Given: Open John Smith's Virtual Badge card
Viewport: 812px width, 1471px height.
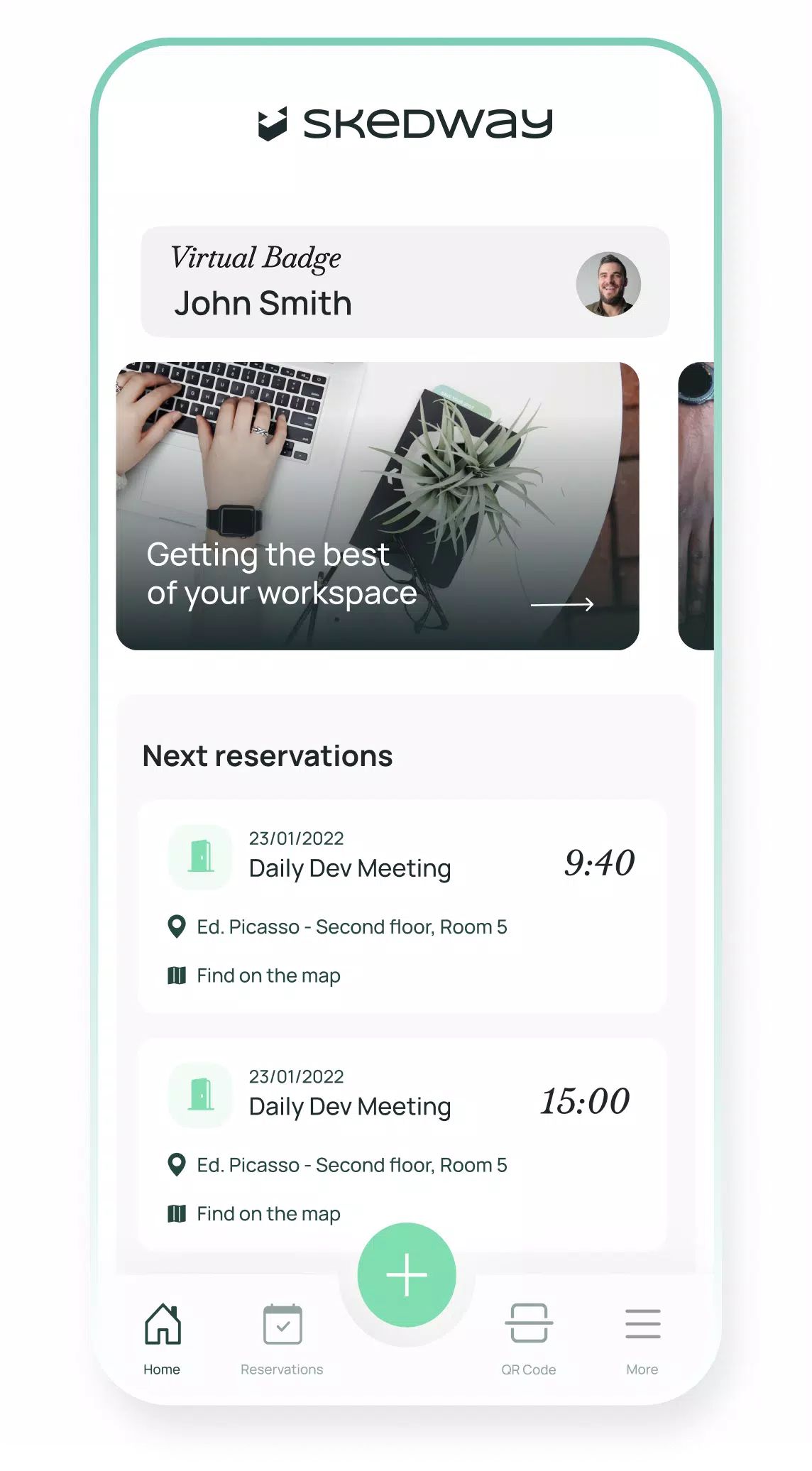Looking at the screenshot, I should tap(405, 282).
